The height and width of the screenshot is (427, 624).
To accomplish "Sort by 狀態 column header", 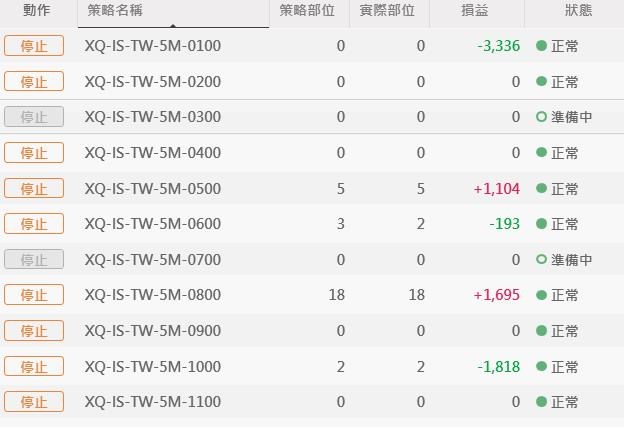I will pos(576,12).
